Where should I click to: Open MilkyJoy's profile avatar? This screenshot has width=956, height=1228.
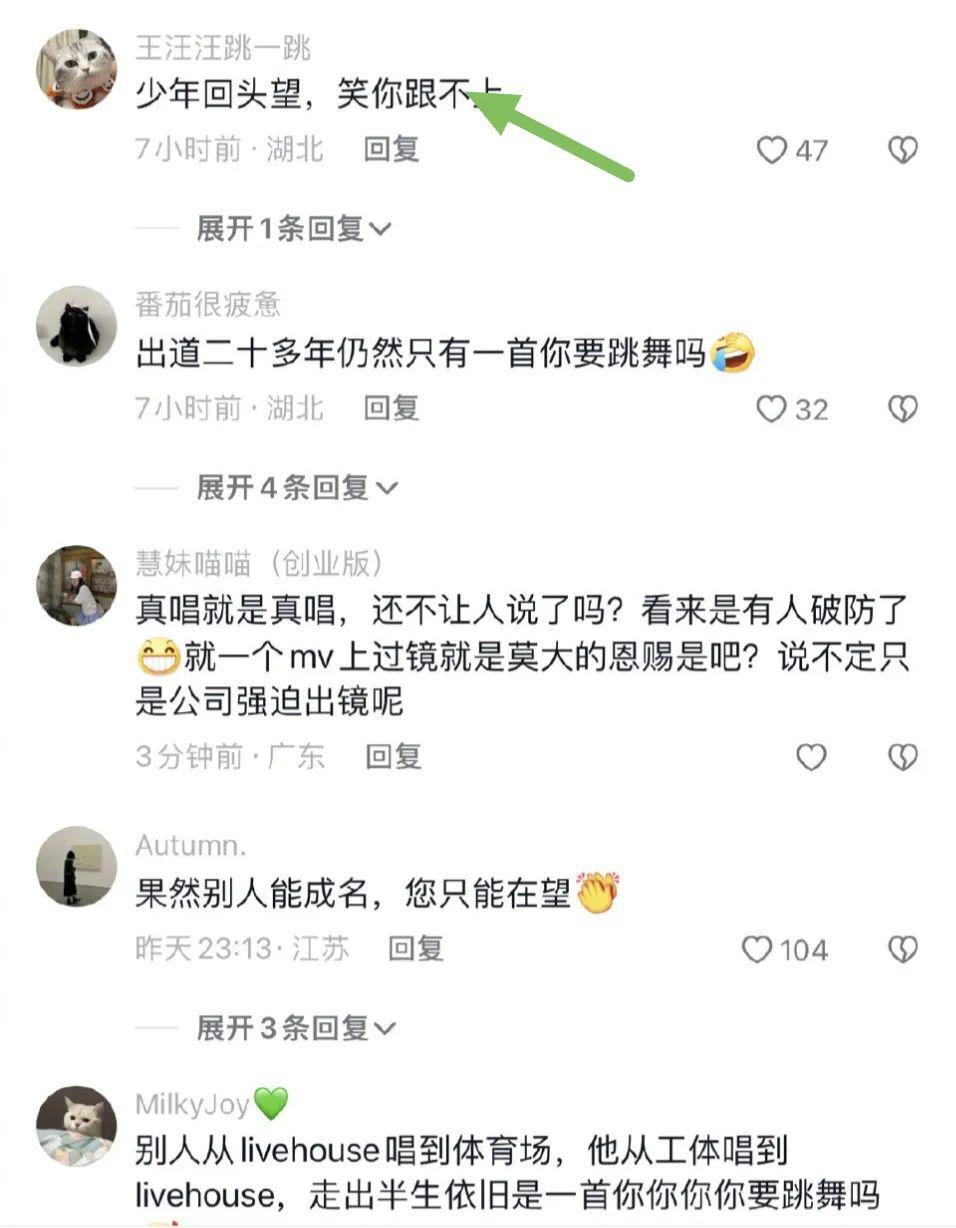click(76, 1125)
